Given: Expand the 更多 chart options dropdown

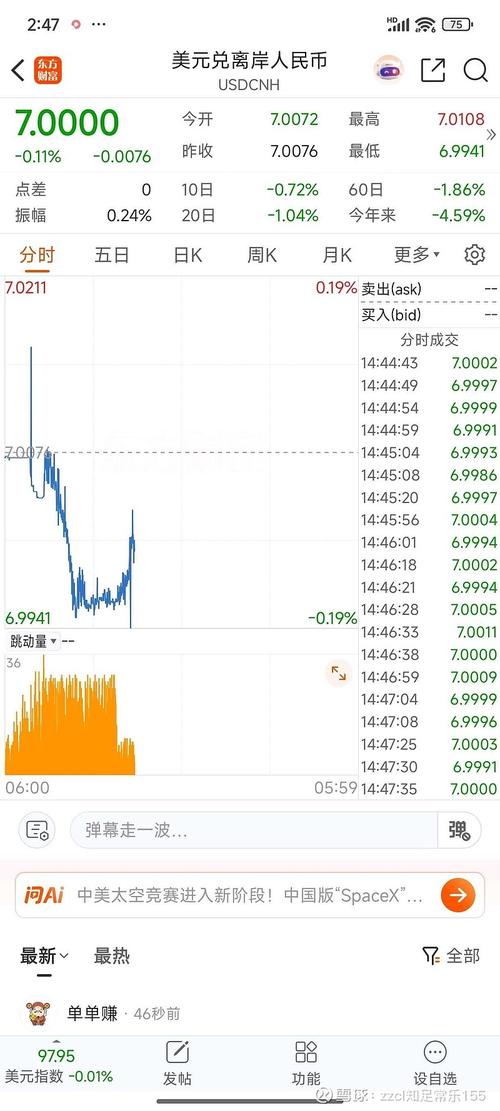Looking at the screenshot, I should point(417,254).
